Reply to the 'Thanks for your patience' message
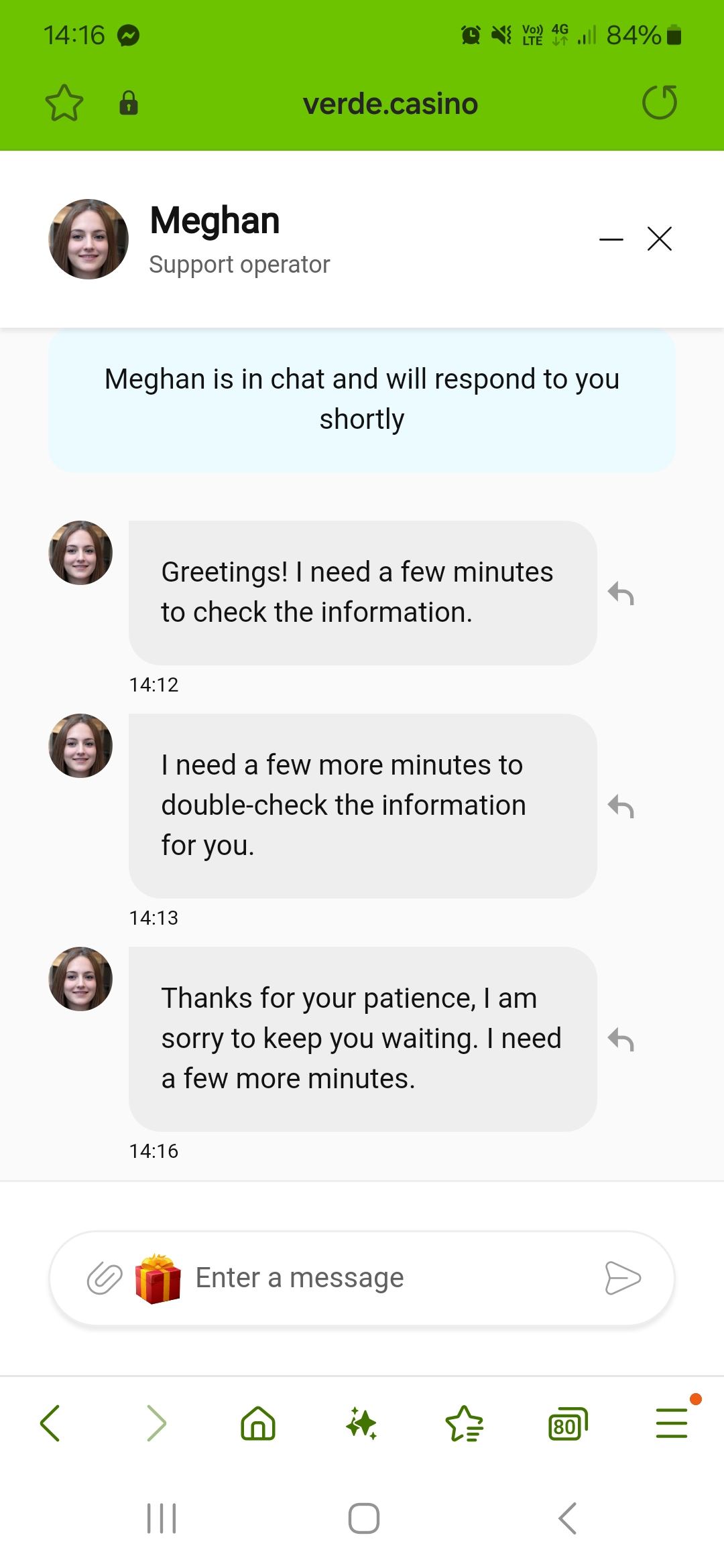Image resolution: width=724 pixels, height=1568 pixels. 621,1039
